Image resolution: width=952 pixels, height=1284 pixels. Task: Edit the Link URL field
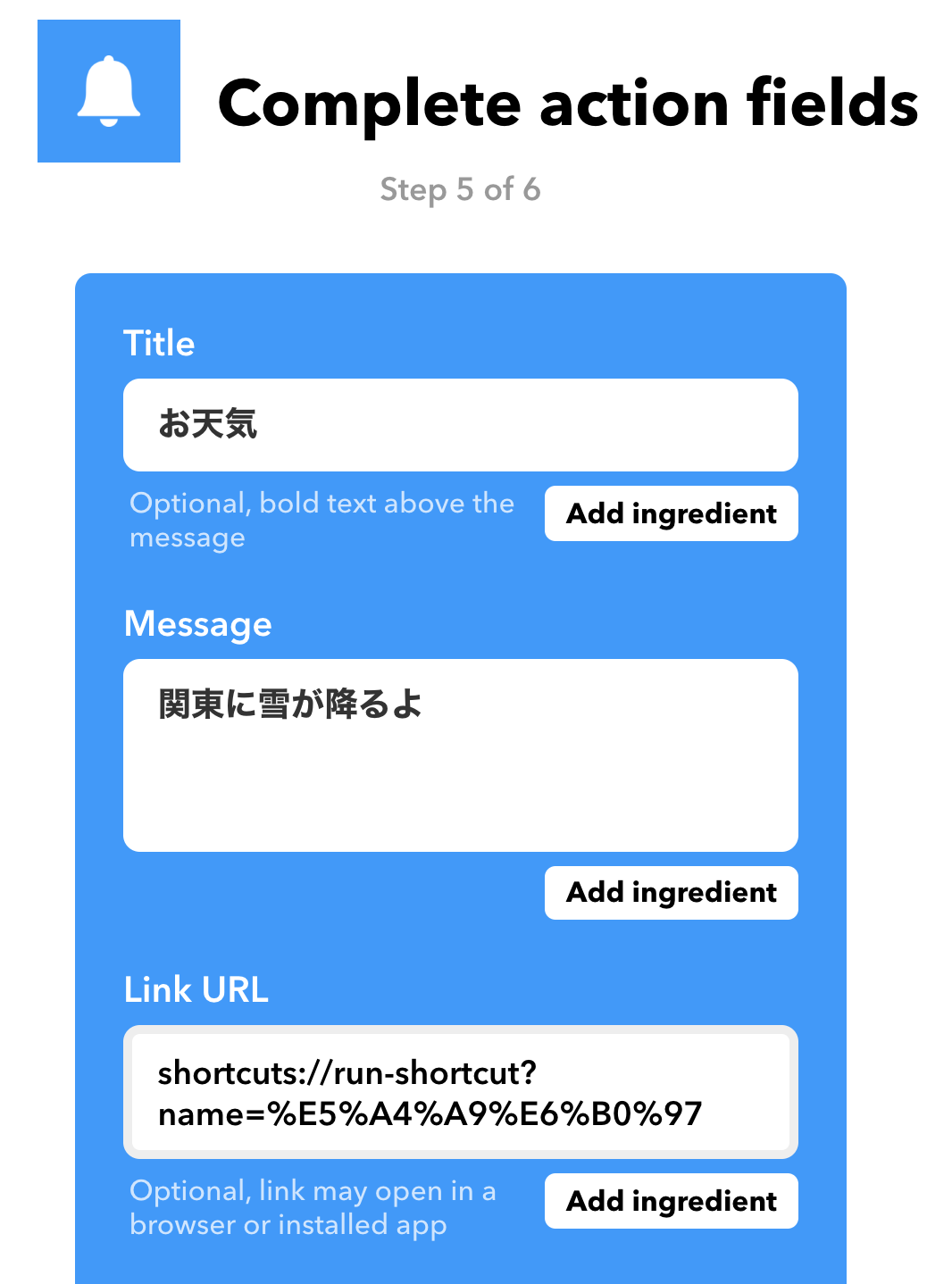pos(460,1092)
